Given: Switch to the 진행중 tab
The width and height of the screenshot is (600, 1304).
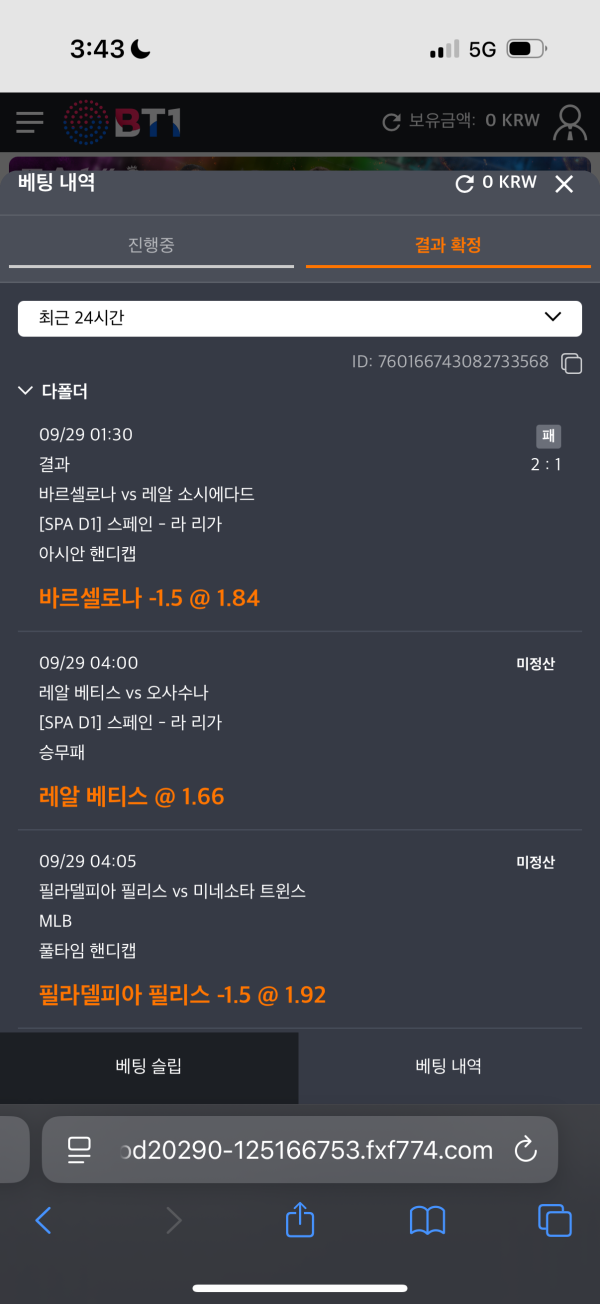Looking at the screenshot, I should pyautogui.click(x=151, y=245).
